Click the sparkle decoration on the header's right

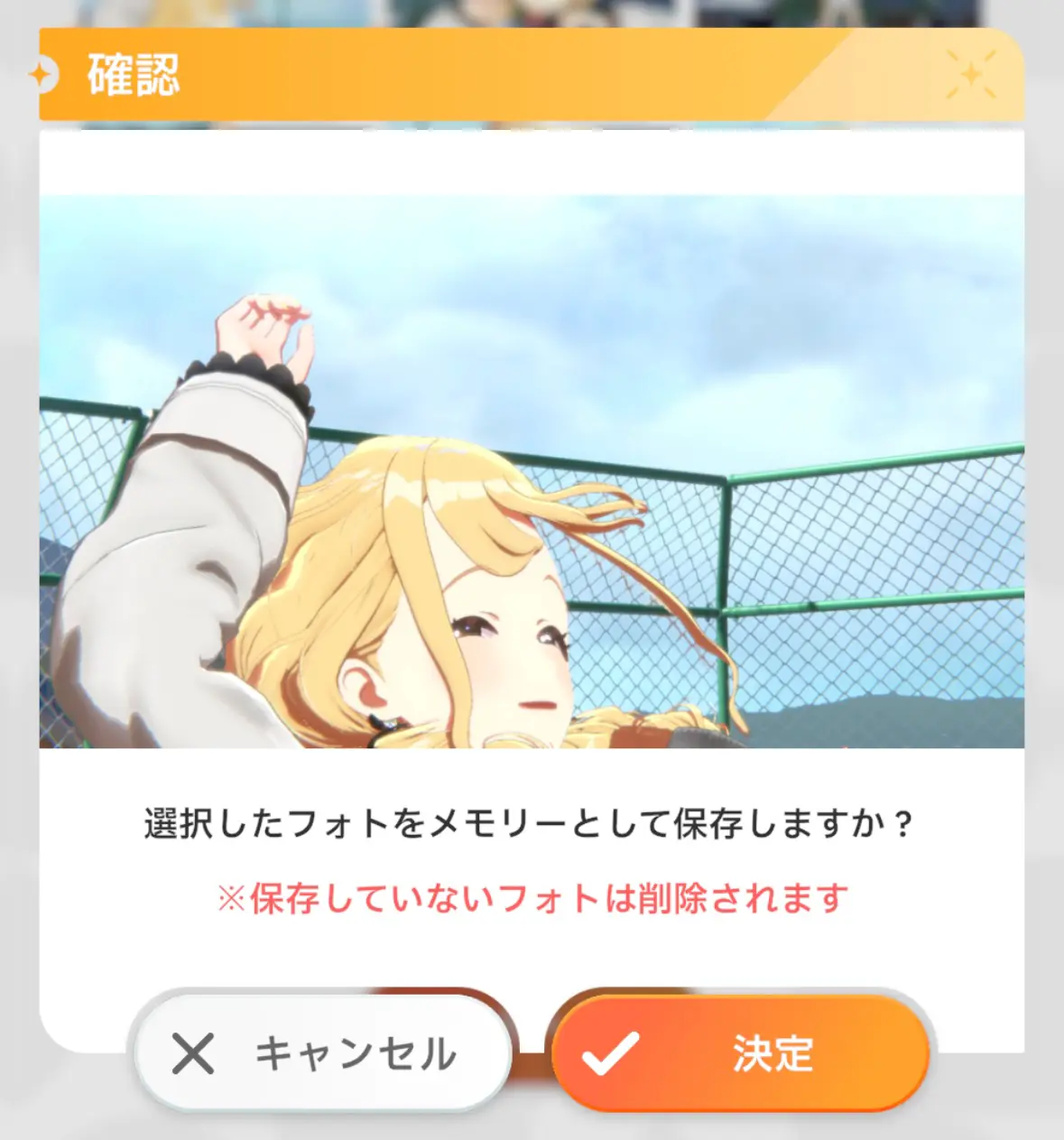[970, 76]
